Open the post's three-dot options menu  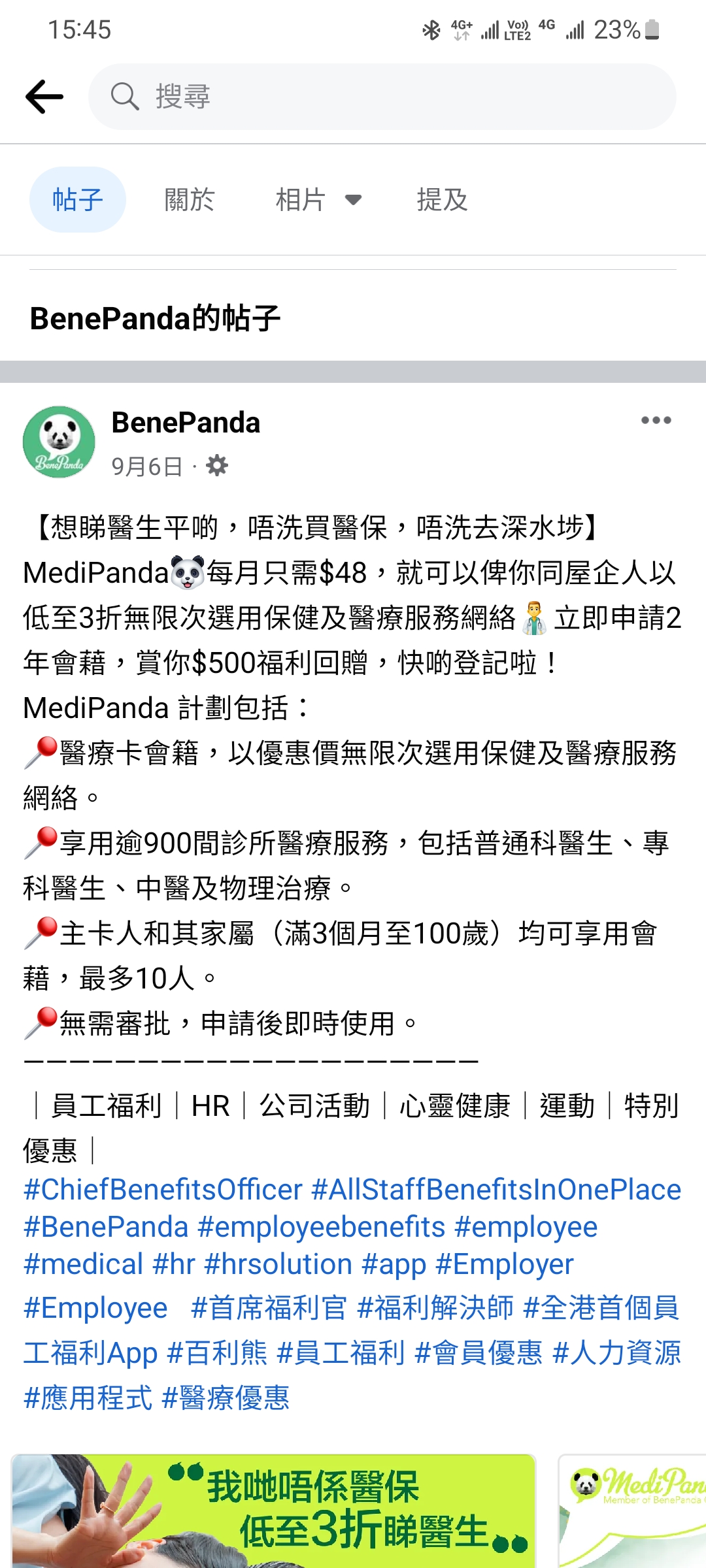tap(656, 420)
